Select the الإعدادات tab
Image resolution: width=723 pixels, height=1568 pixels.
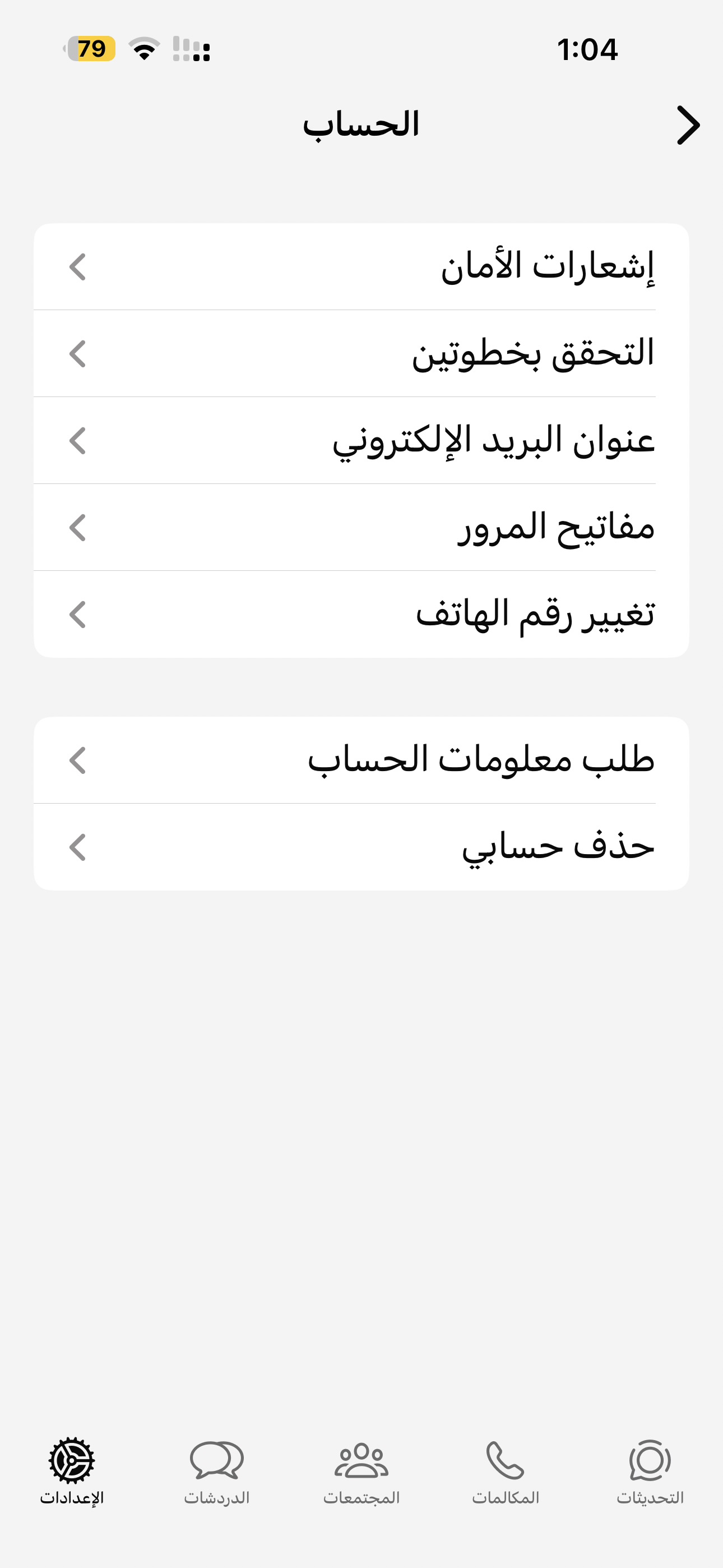pyautogui.click(x=72, y=1472)
